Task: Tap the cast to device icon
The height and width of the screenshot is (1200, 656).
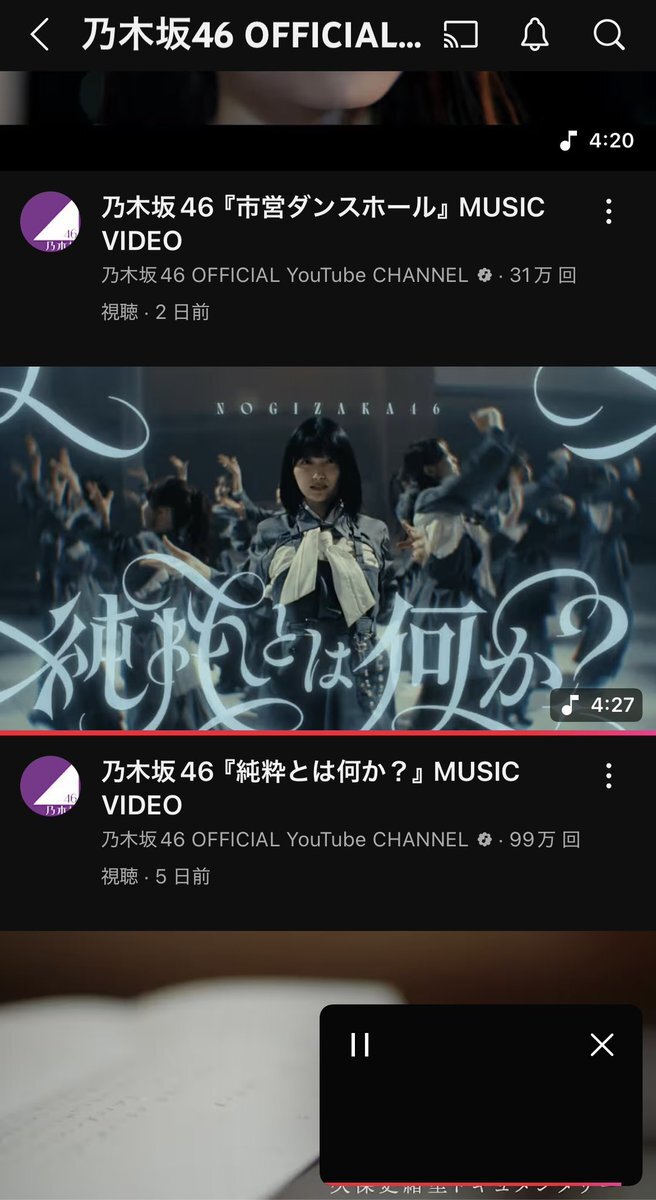Action: 459,35
